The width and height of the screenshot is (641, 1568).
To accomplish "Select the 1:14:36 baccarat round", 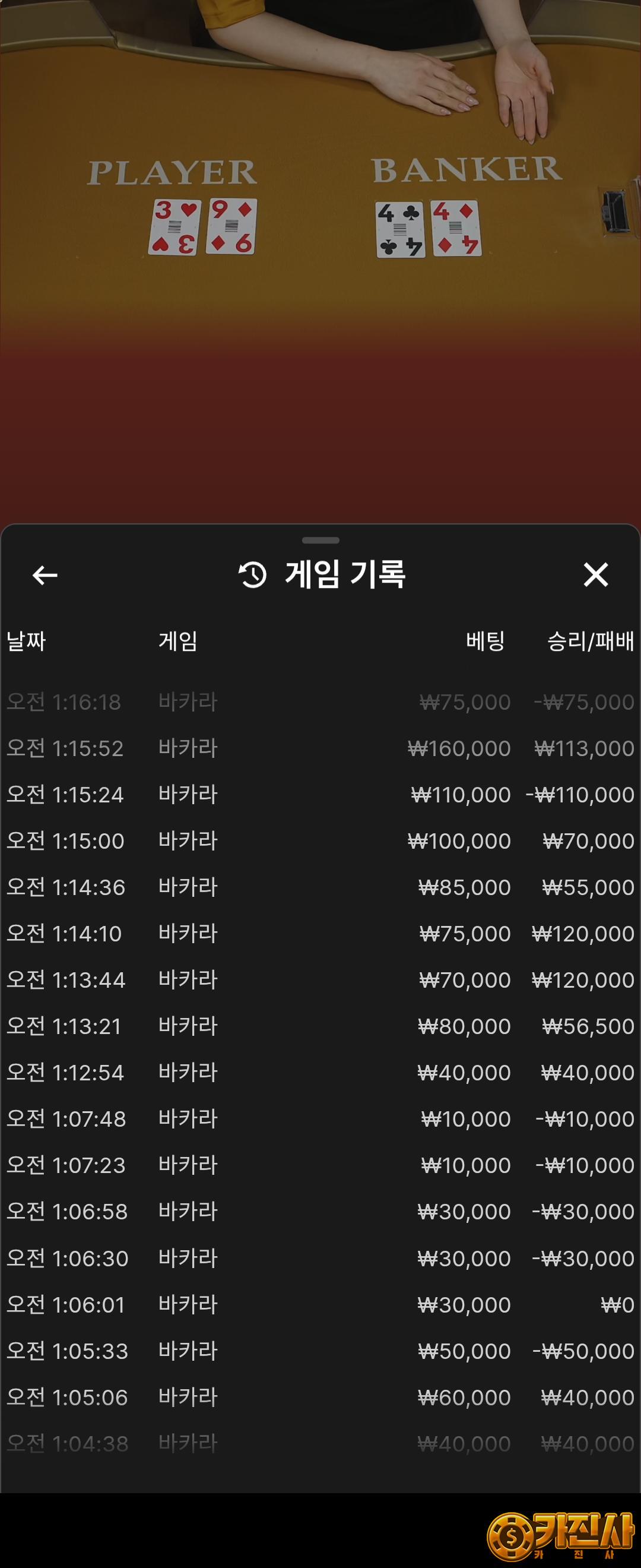I will click(320, 887).
